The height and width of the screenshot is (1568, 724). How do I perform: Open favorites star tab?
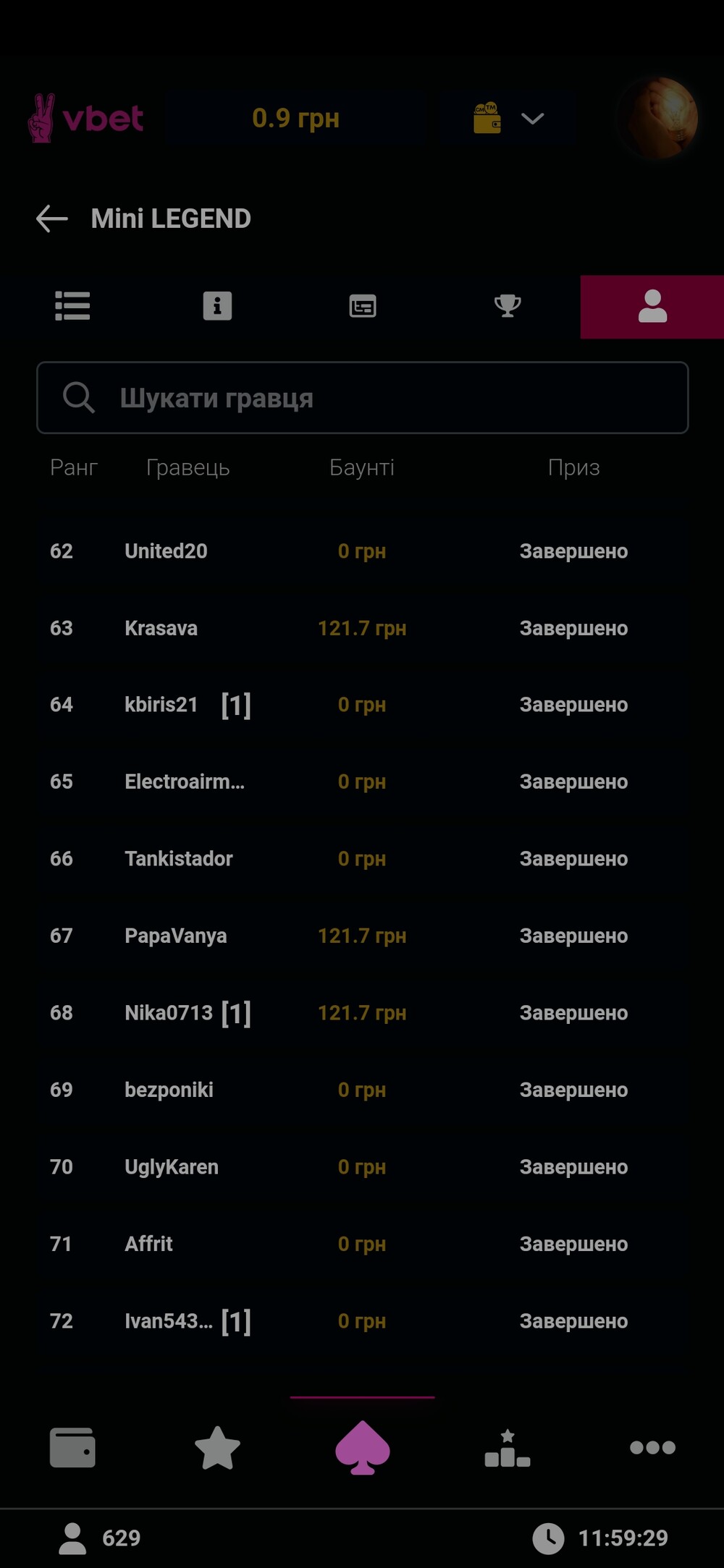click(x=217, y=1447)
